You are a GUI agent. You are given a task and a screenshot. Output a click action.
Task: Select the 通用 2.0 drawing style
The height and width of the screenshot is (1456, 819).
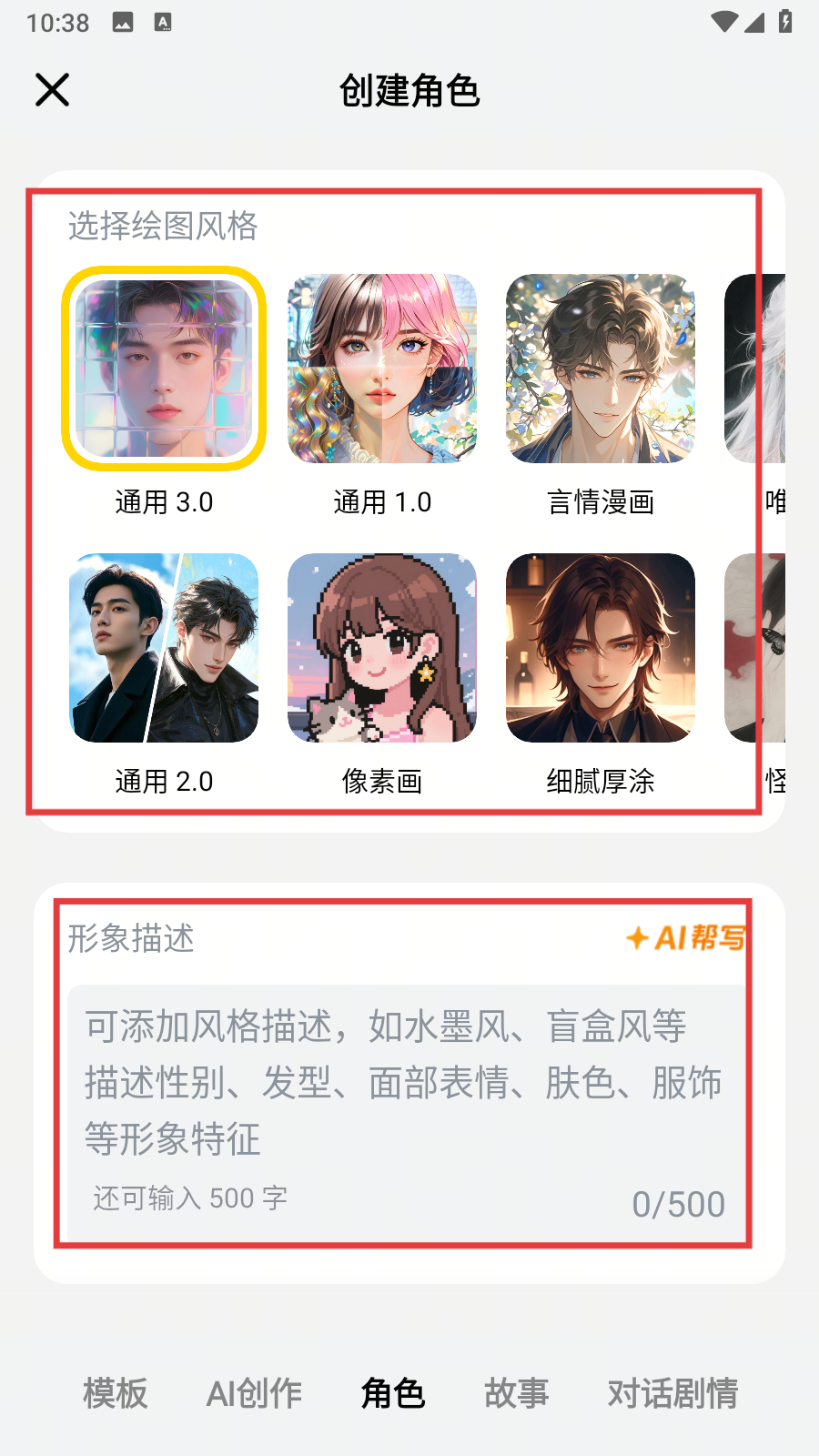[x=164, y=648]
